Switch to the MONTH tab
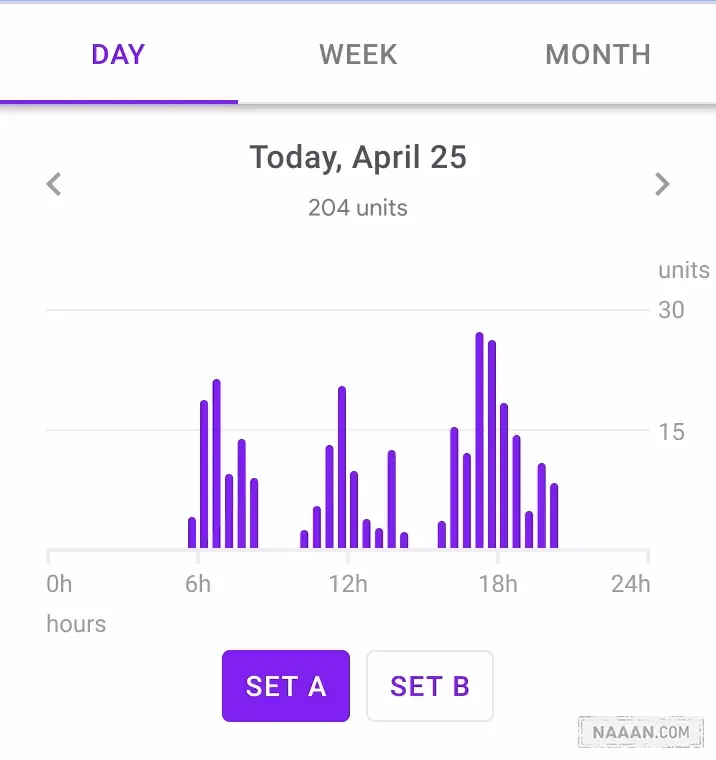The height and width of the screenshot is (760, 716). click(x=597, y=54)
